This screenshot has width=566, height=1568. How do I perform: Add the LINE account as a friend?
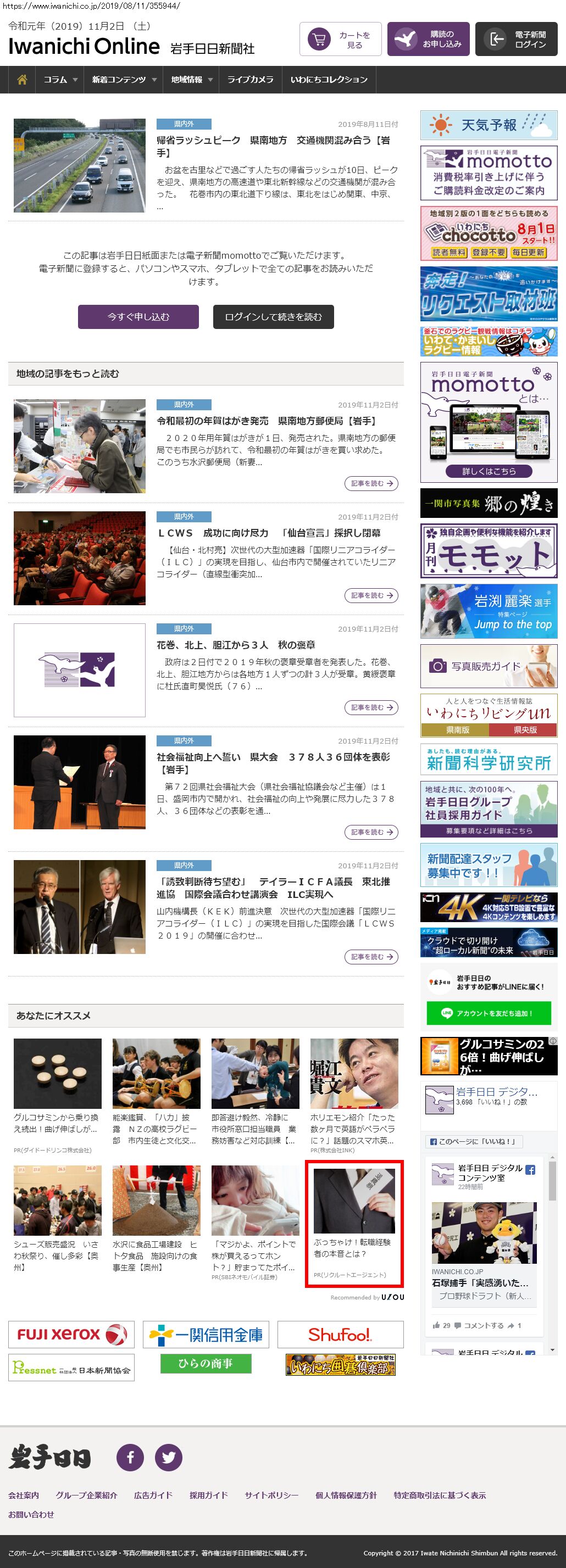[x=489, y=1013]
